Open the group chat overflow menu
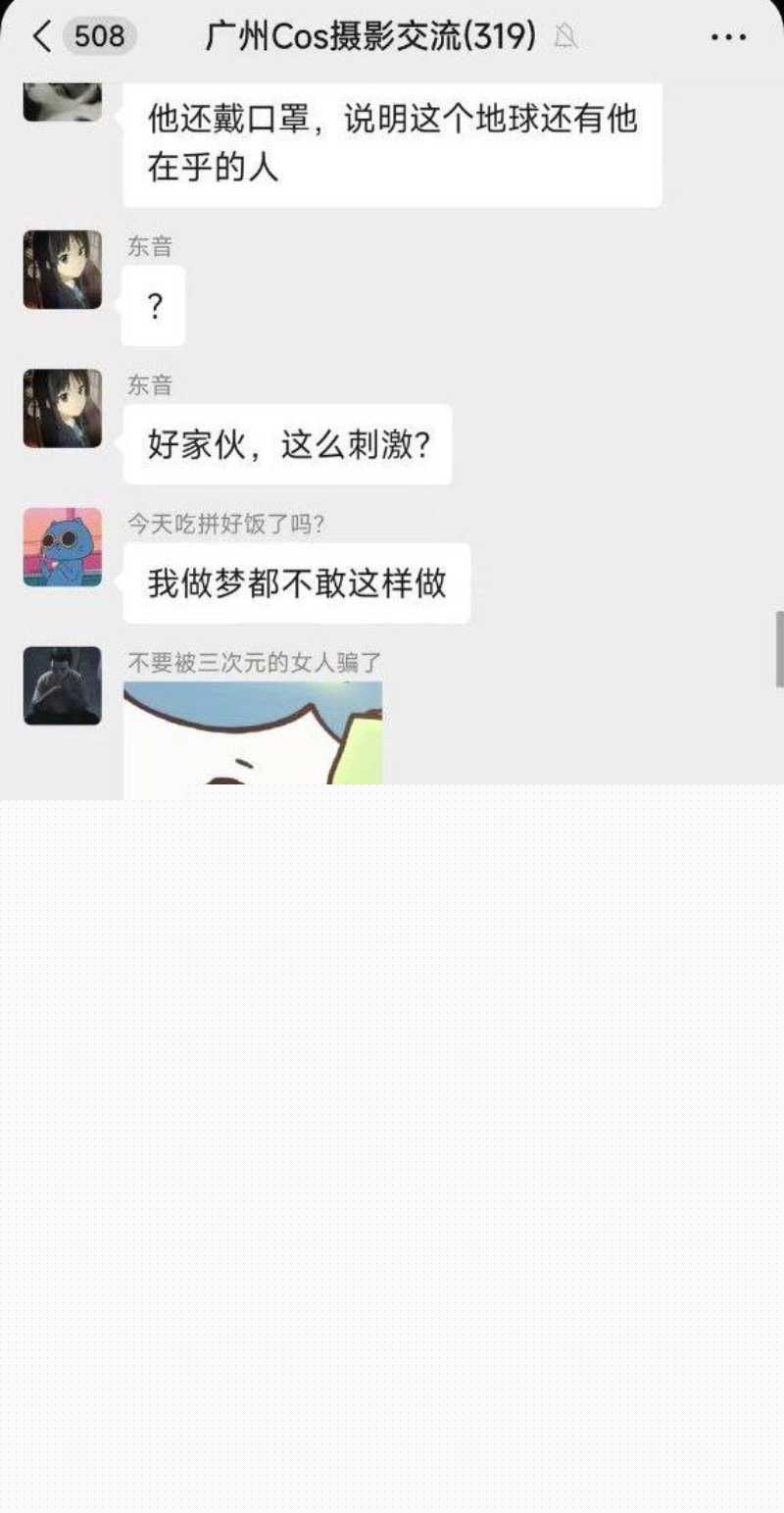The image size is (784, 1513). click(728, 37)
